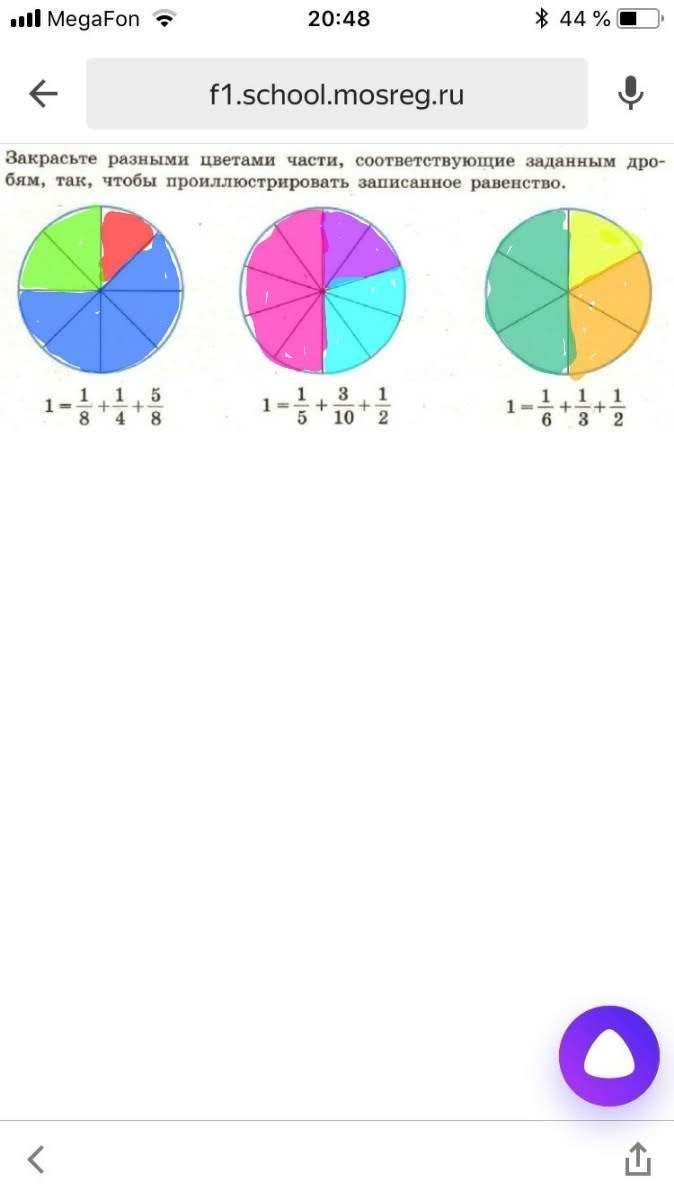Go back using the bottom toolbar arrow
Viewport: 674px width, 1200px height.
pos(36,1160)
